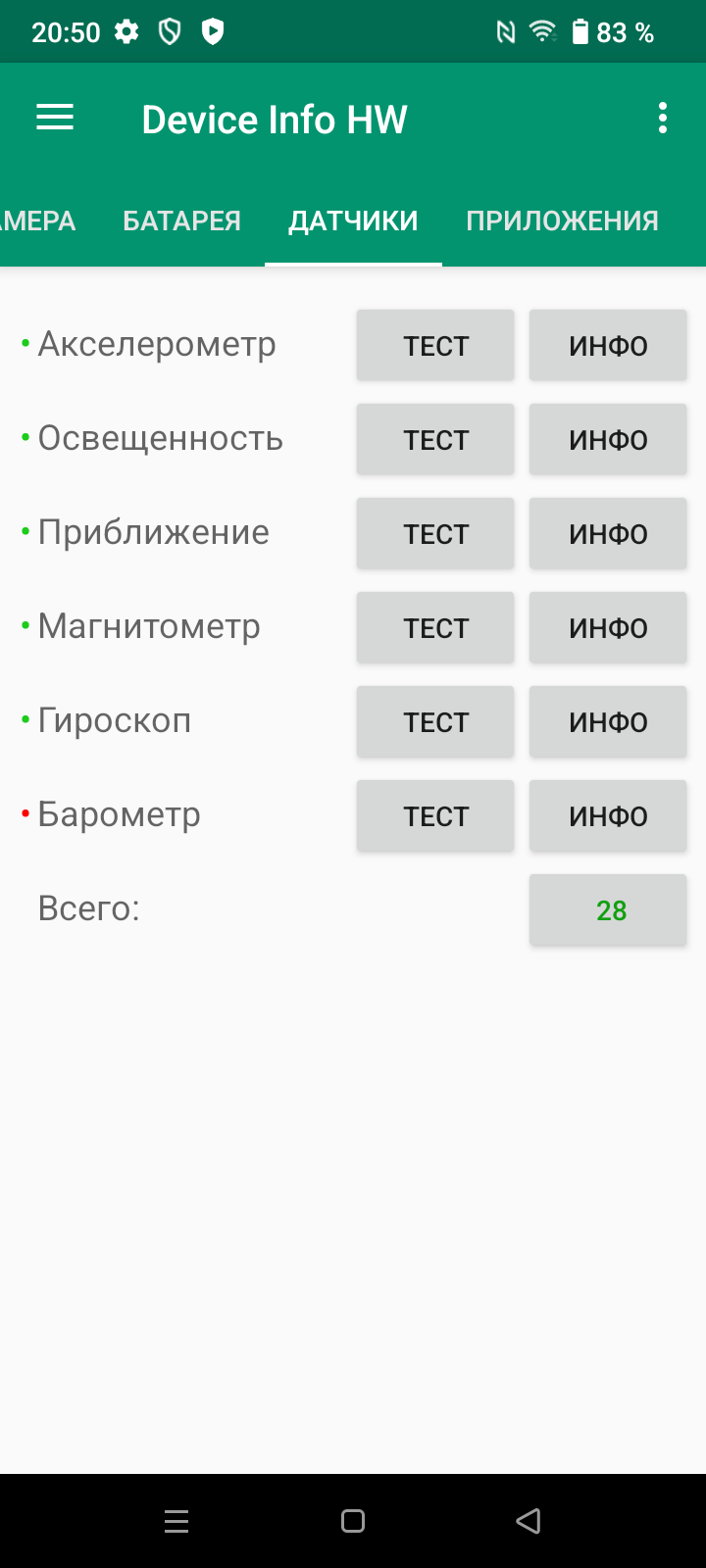This screenshot has height=1568, width=706.
Task: Run the ТЕСТ for Акселерометр
Action: [x=435, y=346]
